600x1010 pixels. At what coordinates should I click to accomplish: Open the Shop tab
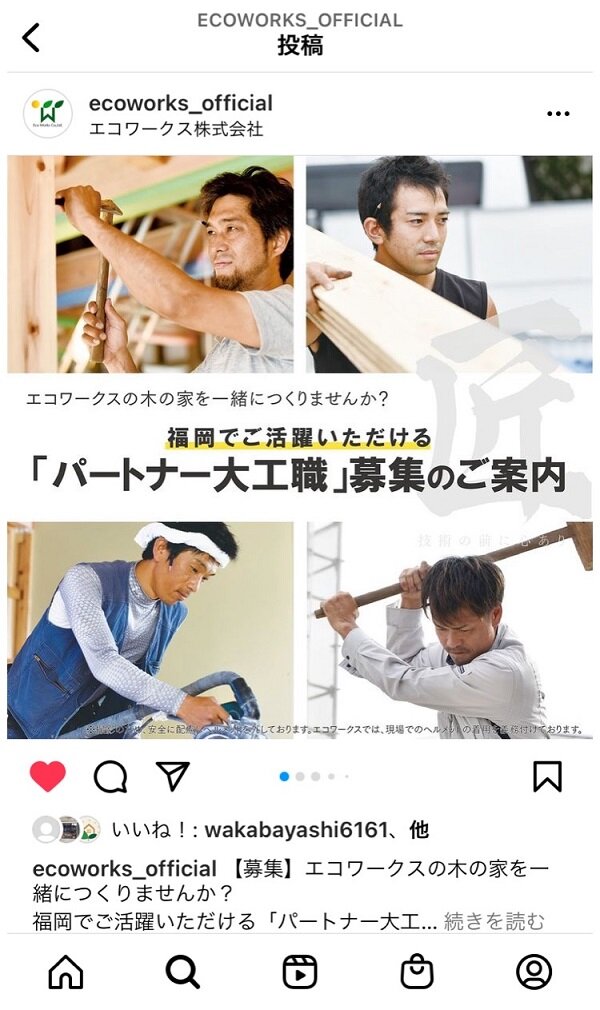pyautogui.click(x=416, y=971)
